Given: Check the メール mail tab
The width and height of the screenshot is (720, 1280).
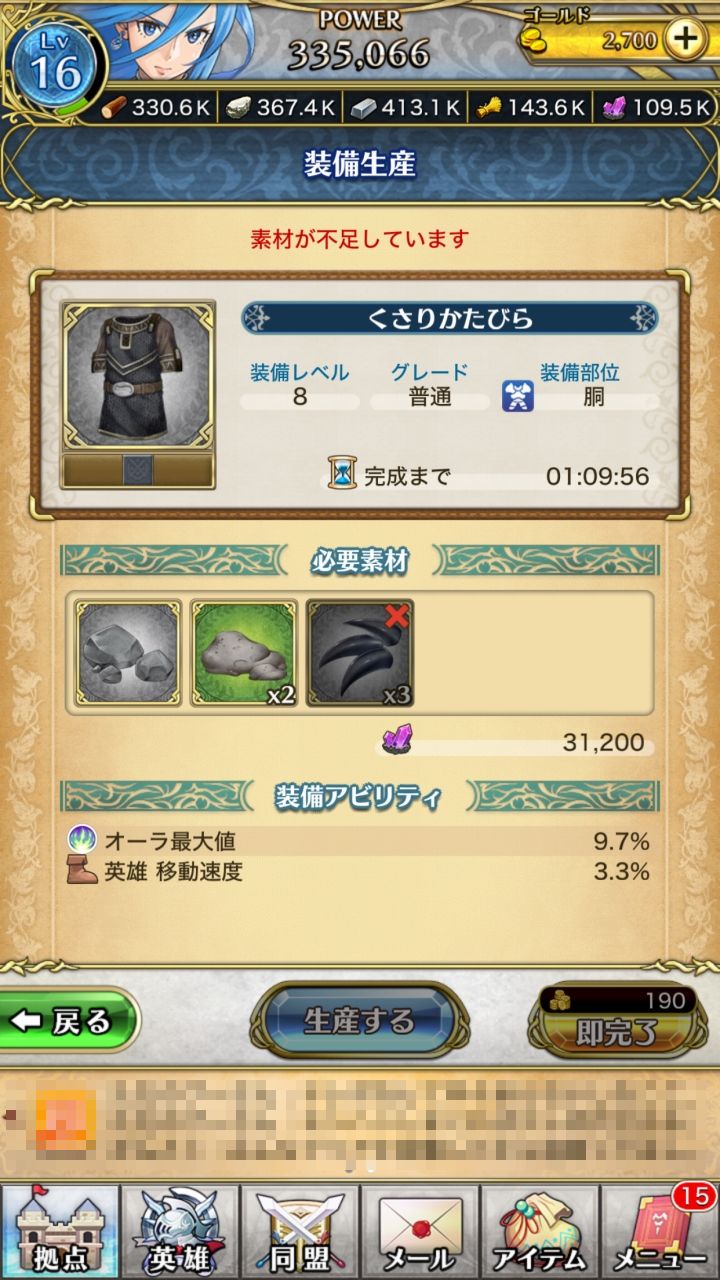Looking at the screenshot, I should click(420, 1232).
